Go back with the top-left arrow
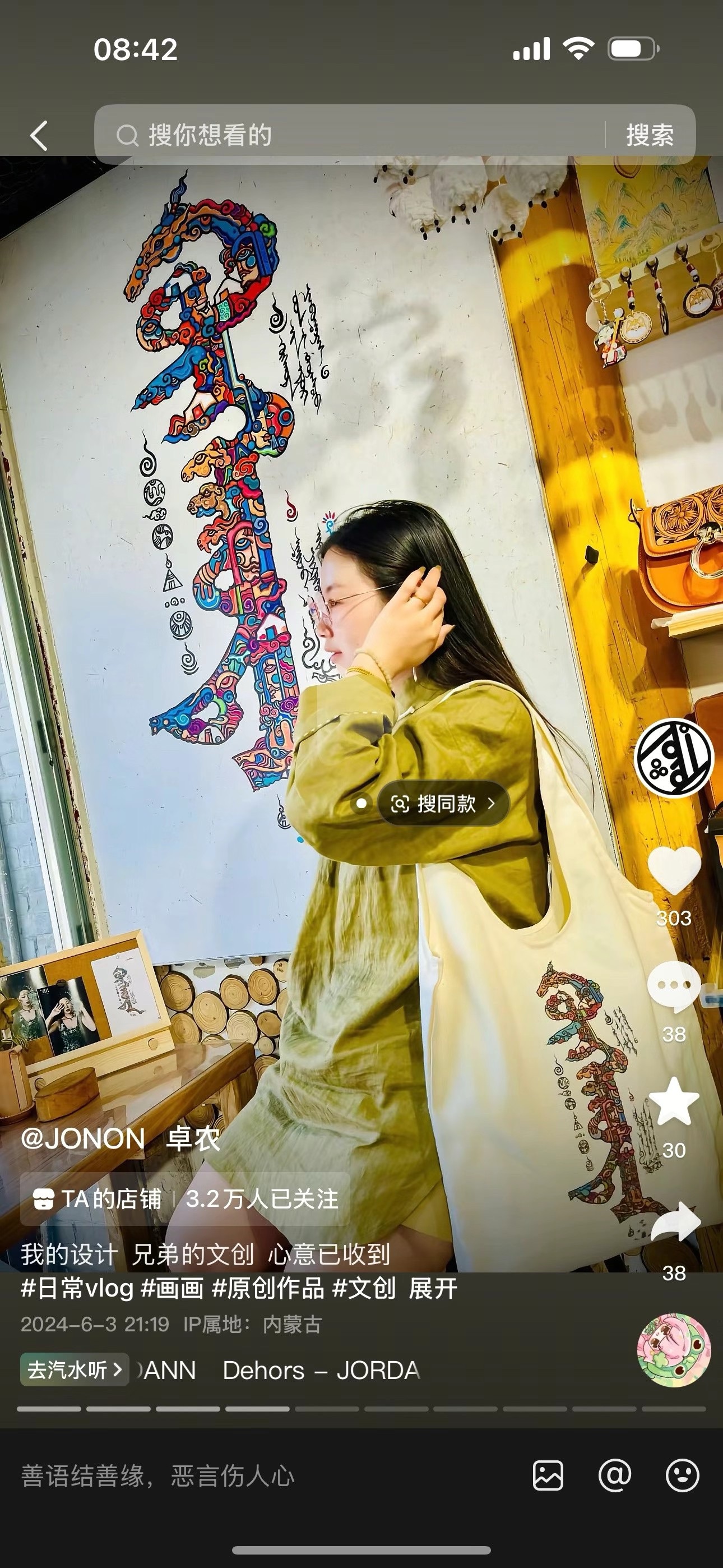This screenshot has width=723, height=1568. [40, 135]
